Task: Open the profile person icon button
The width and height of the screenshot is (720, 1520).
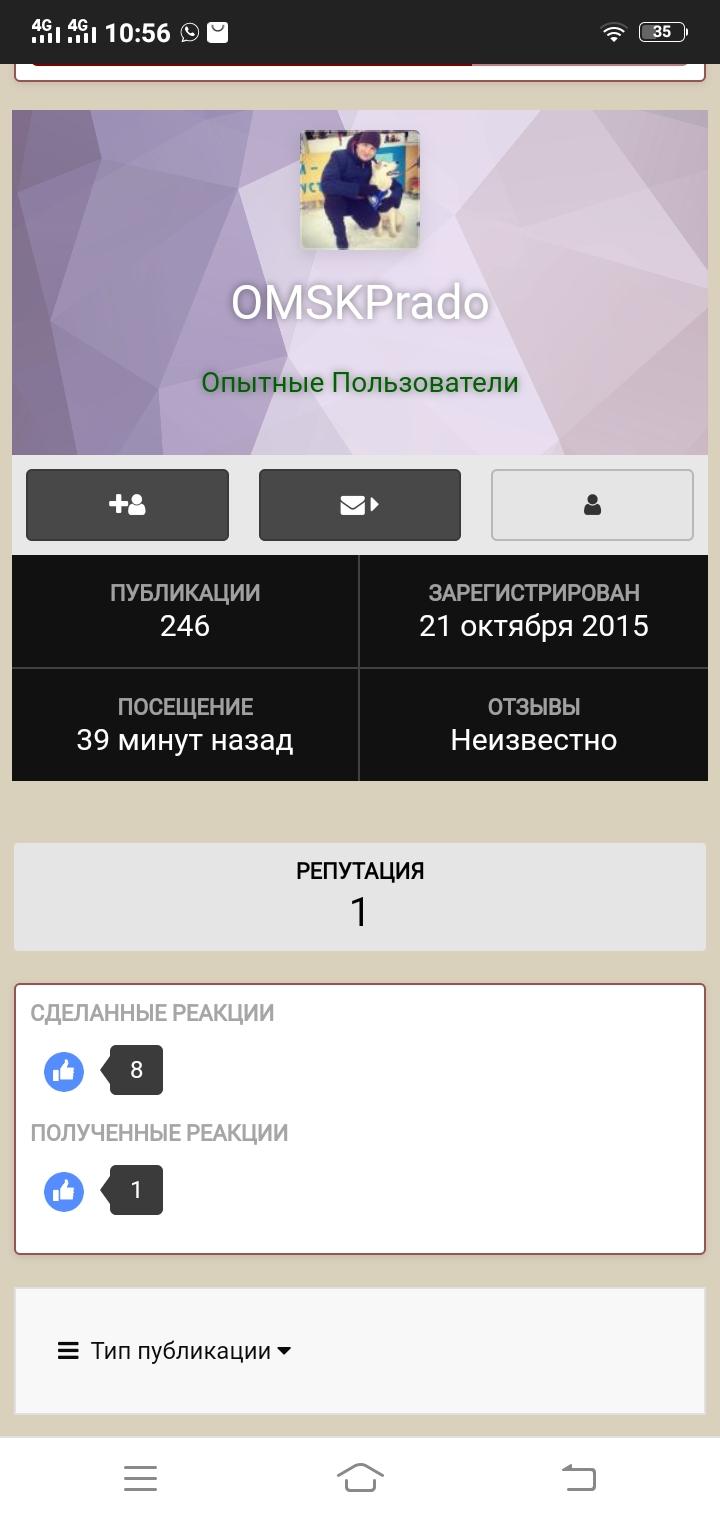Action: pos(592,505)
